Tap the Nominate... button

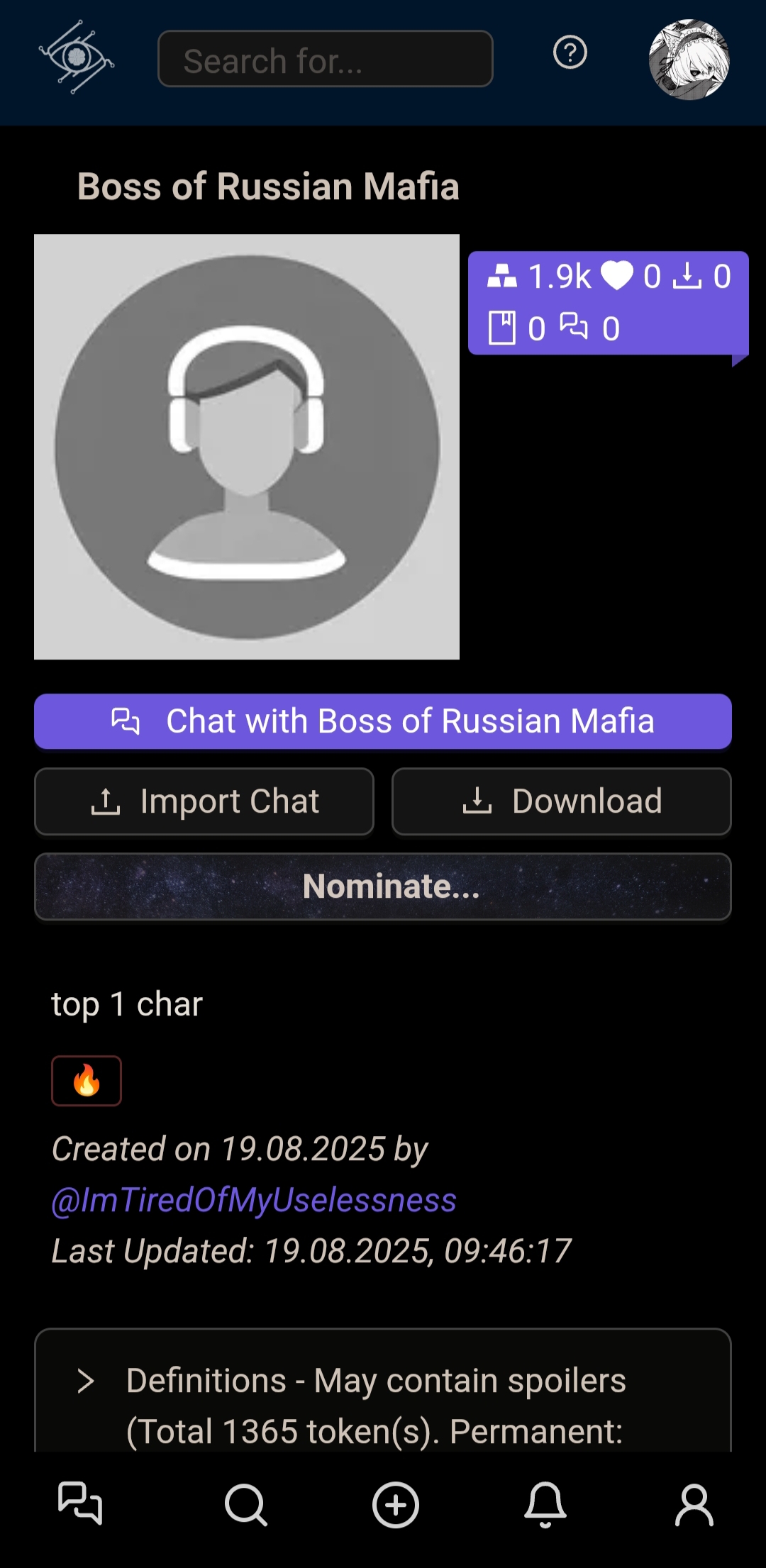(x=383, y=886)
